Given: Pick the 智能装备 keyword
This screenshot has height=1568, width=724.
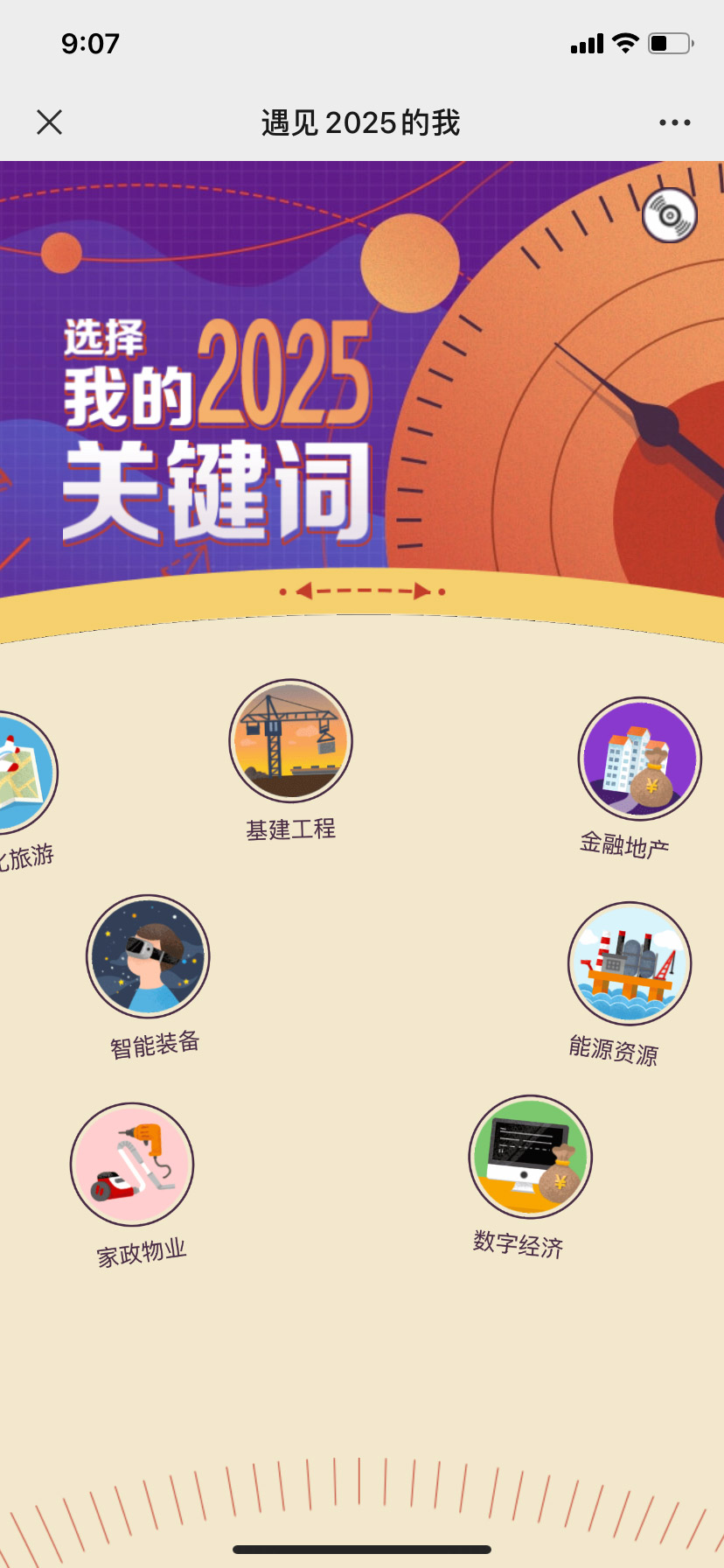Looking at the screenshot, I should [x=148, y=956].
